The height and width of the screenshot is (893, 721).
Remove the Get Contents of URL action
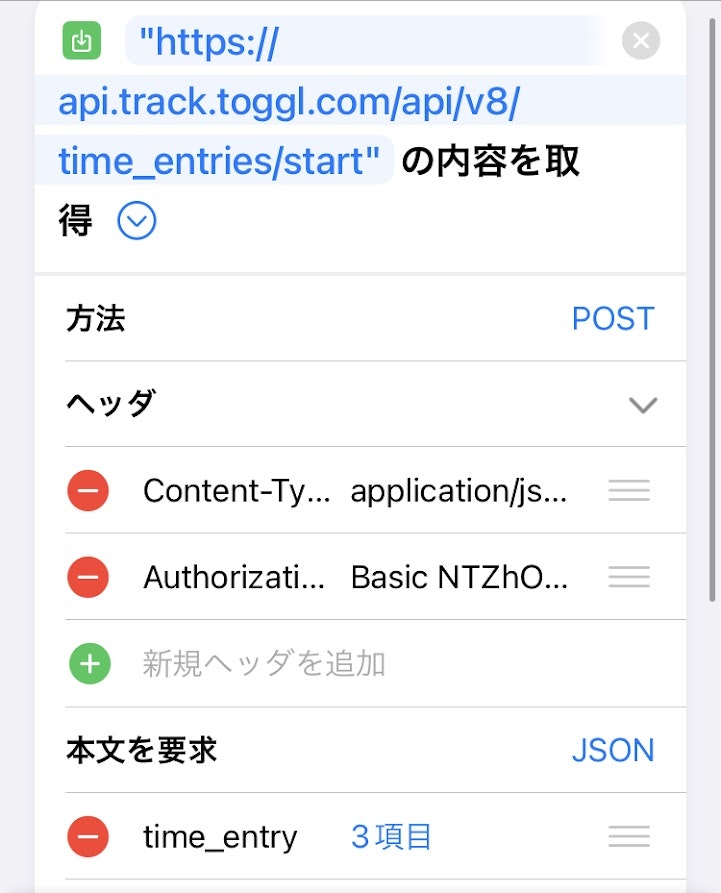tap(641, 41)
